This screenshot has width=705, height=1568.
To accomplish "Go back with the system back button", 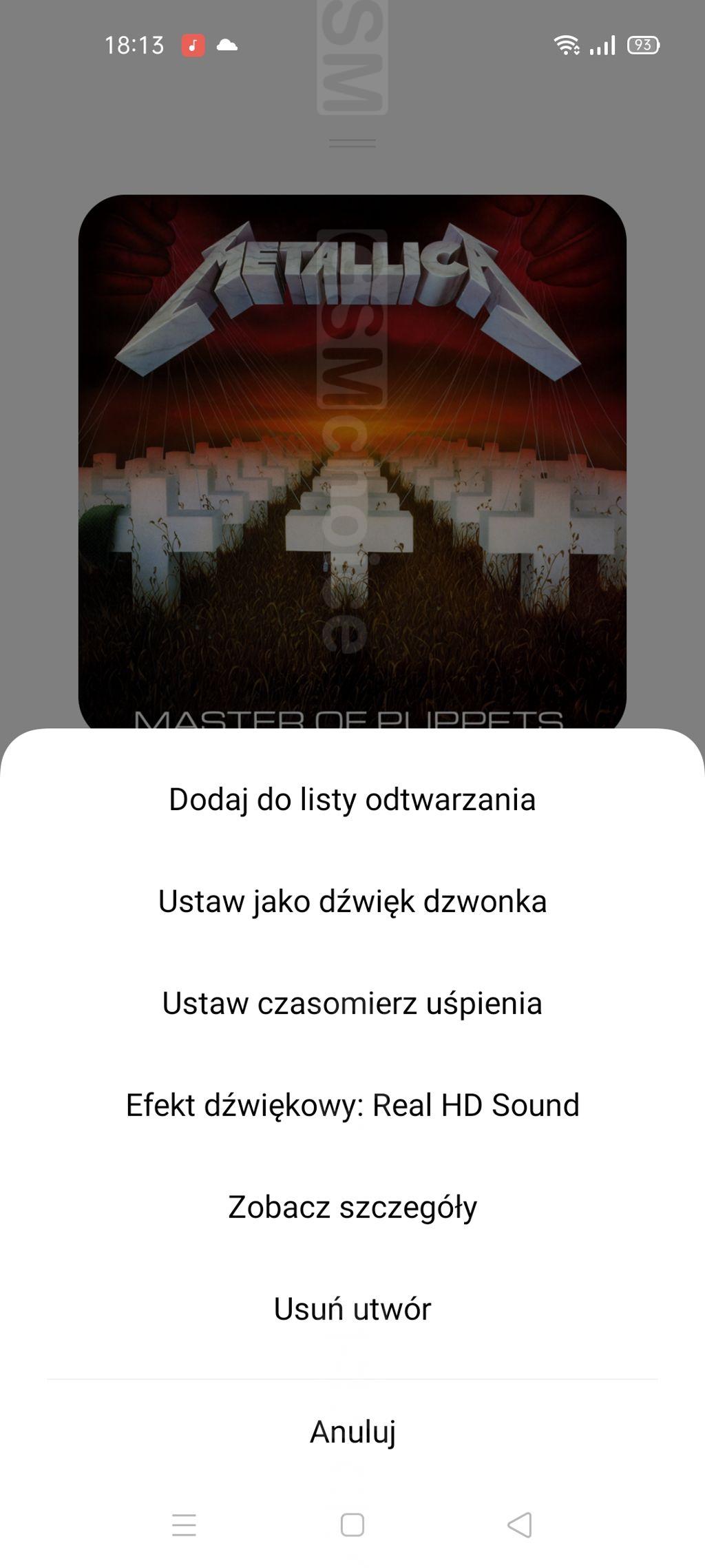I will [520, 1525].
